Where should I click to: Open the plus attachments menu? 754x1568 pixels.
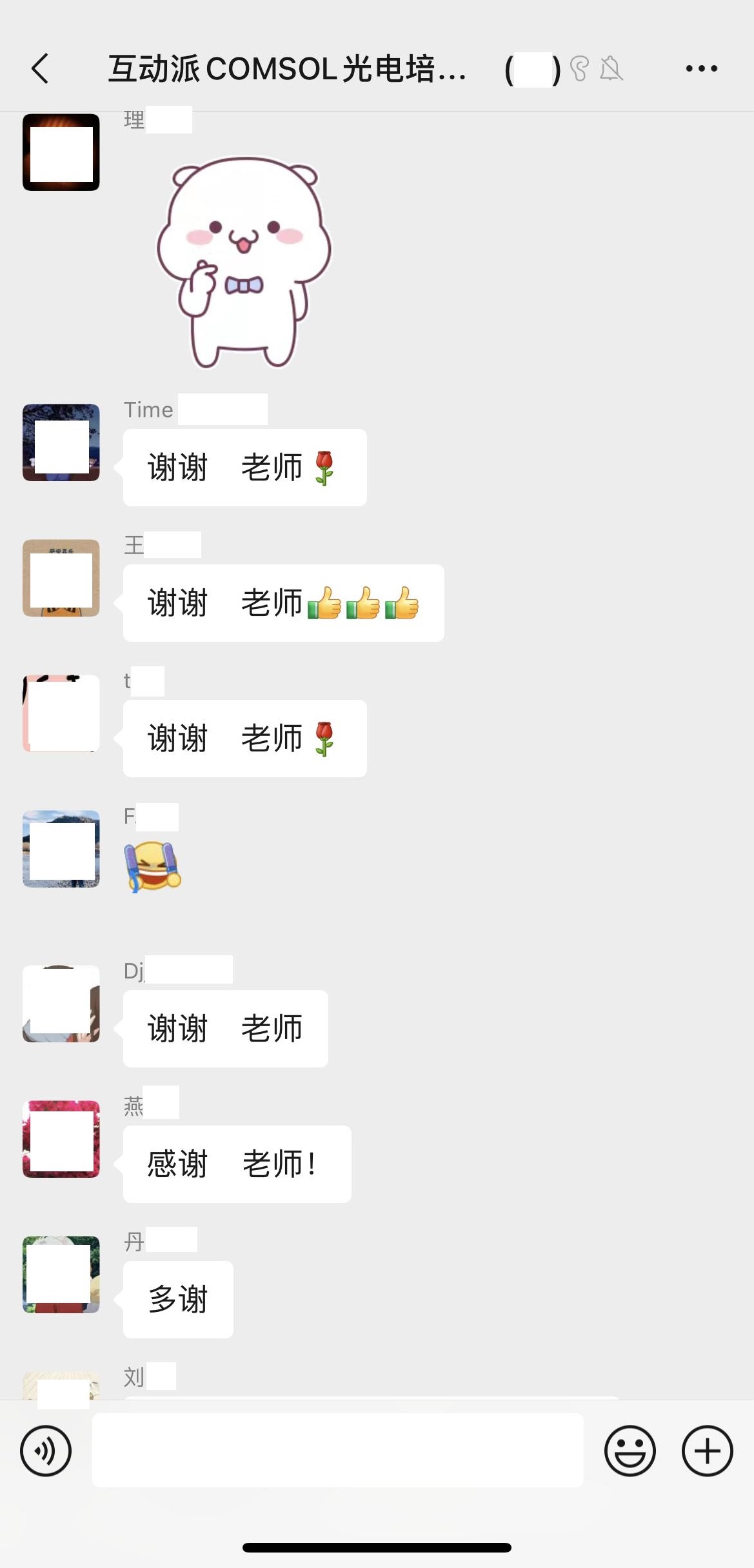[x=707, y=1451]
